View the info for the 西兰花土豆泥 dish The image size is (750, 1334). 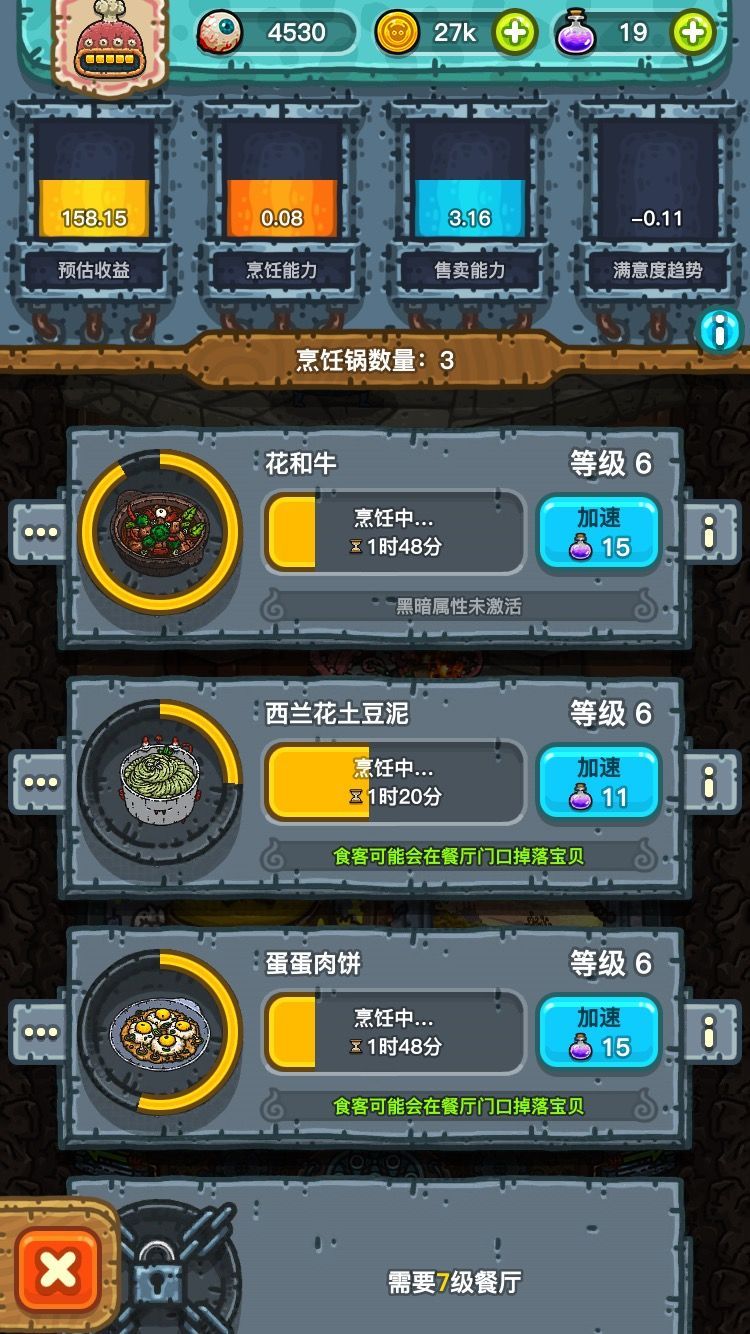tap(709, 782)
